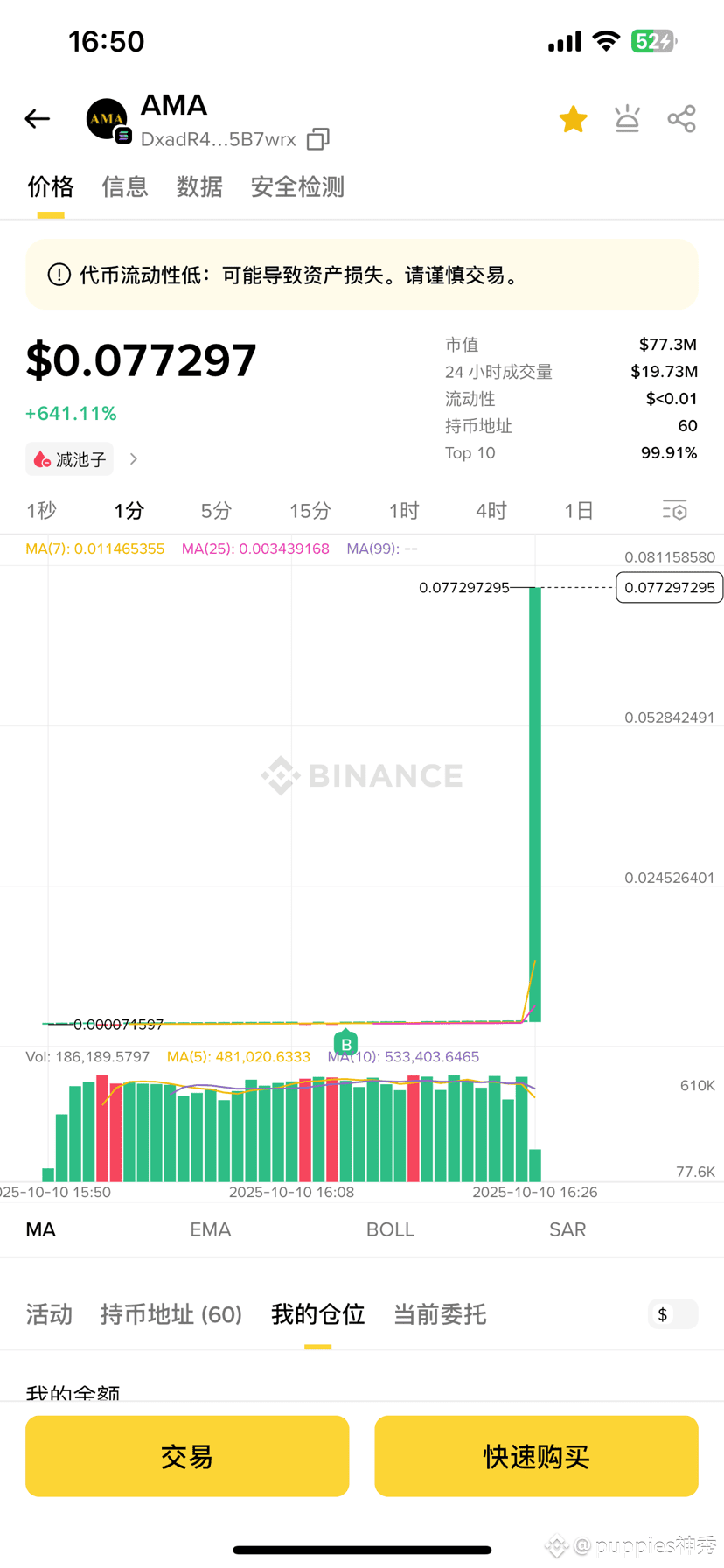This screenshot has height=1568, width=724.
Task: Share the AMA token page
Action: (681, 118)
